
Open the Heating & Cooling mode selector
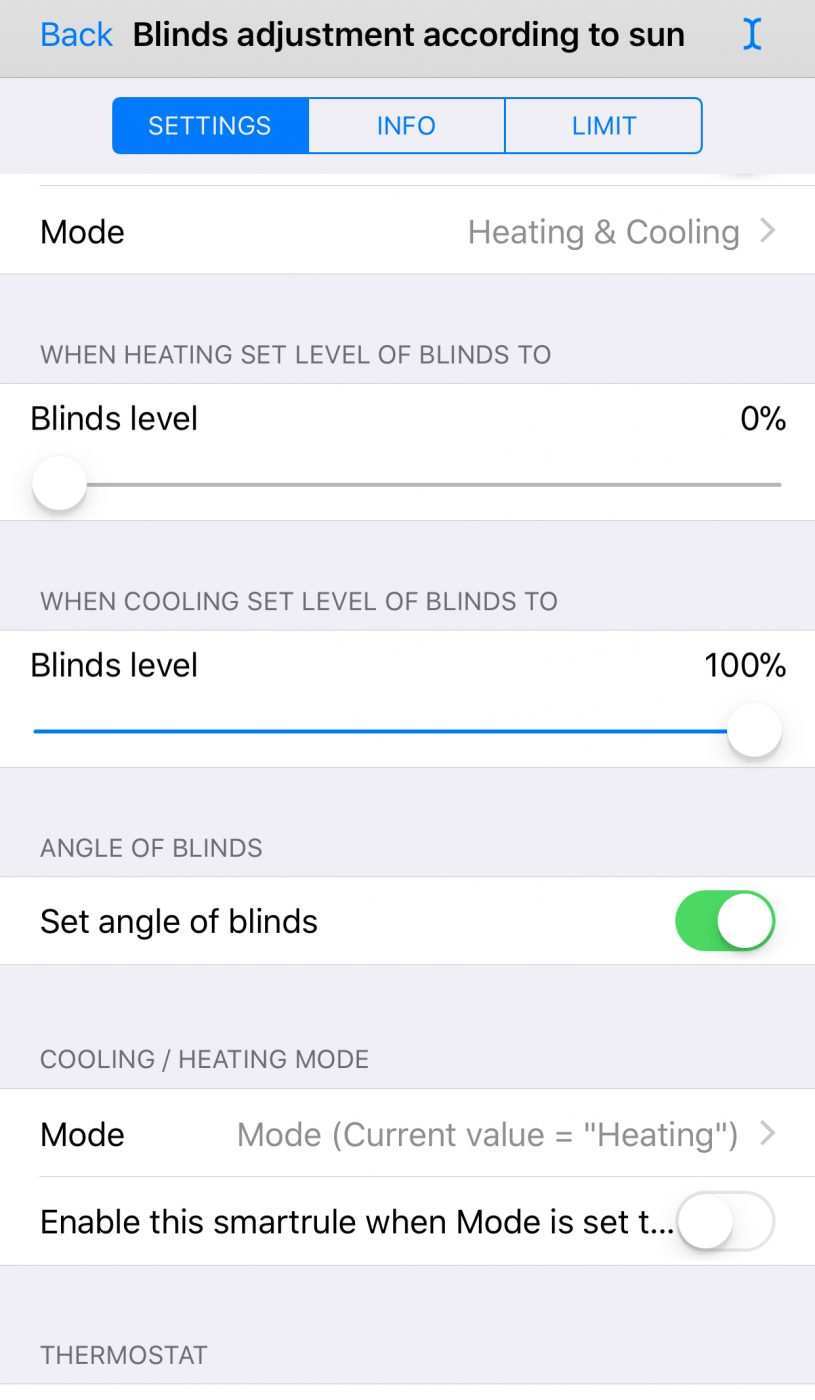click(x=407, y=232)
